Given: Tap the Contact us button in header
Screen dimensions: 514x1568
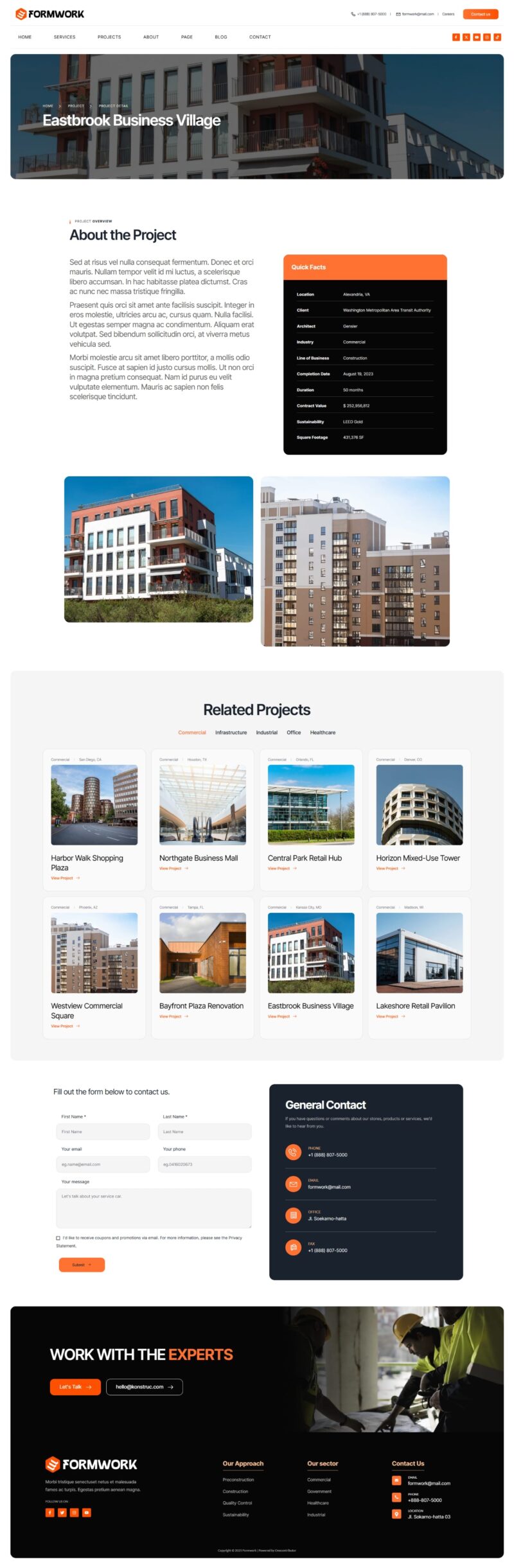Looking at the screenshot, I should (x=480, y=14).
